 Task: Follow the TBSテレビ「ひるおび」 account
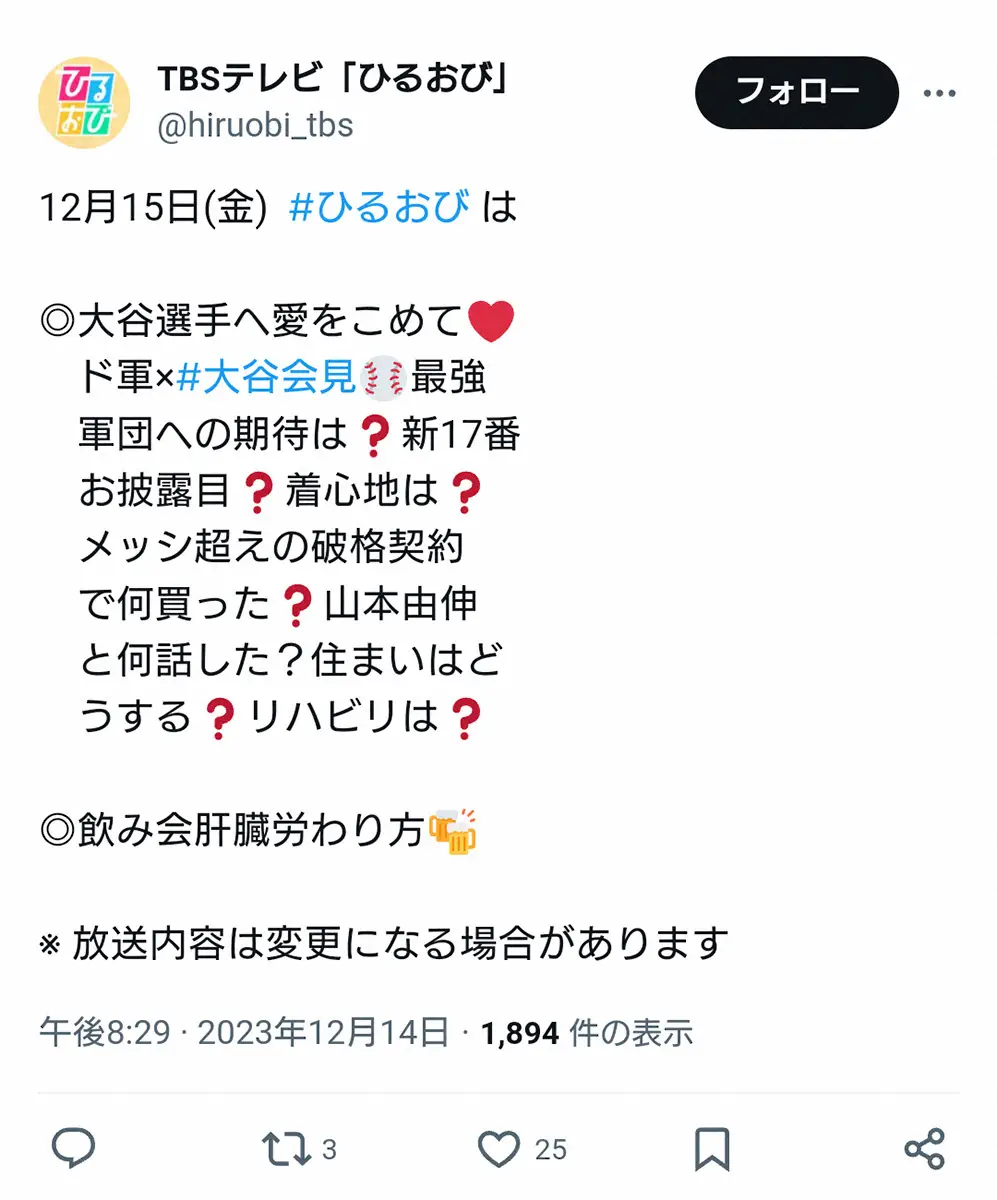tap(796, 92)
